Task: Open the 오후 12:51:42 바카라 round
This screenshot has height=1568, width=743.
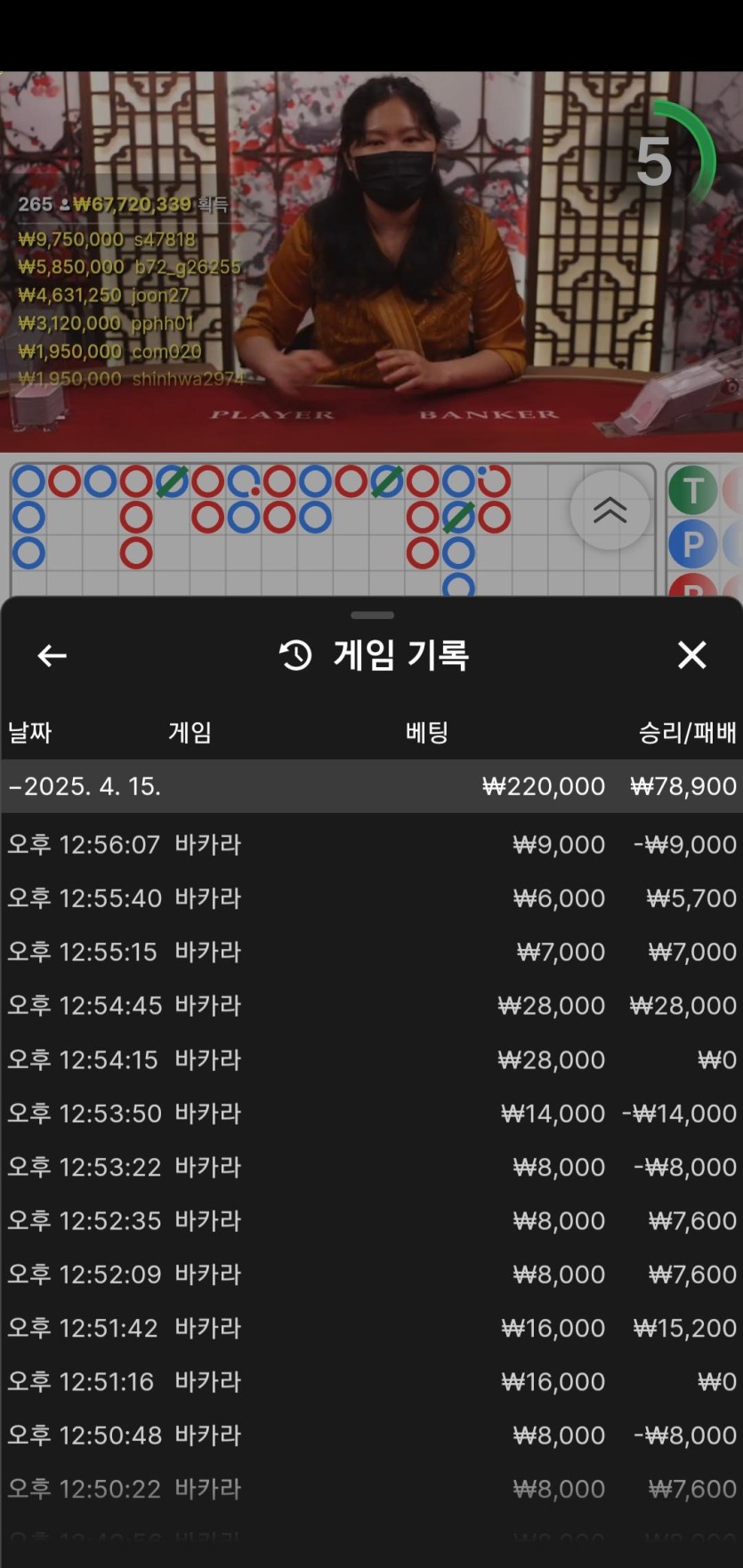Action: 371,1328
